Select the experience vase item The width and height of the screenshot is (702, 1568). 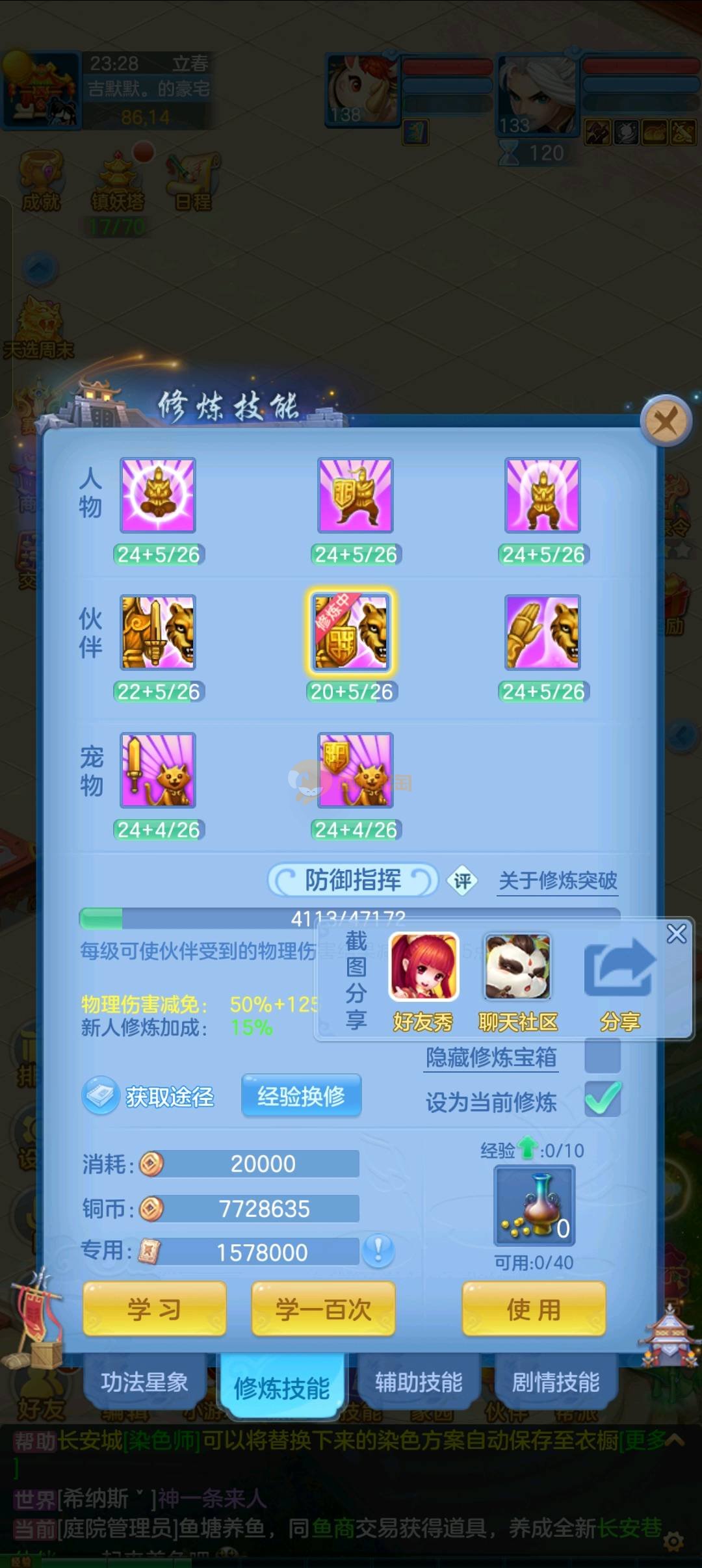534,1206
